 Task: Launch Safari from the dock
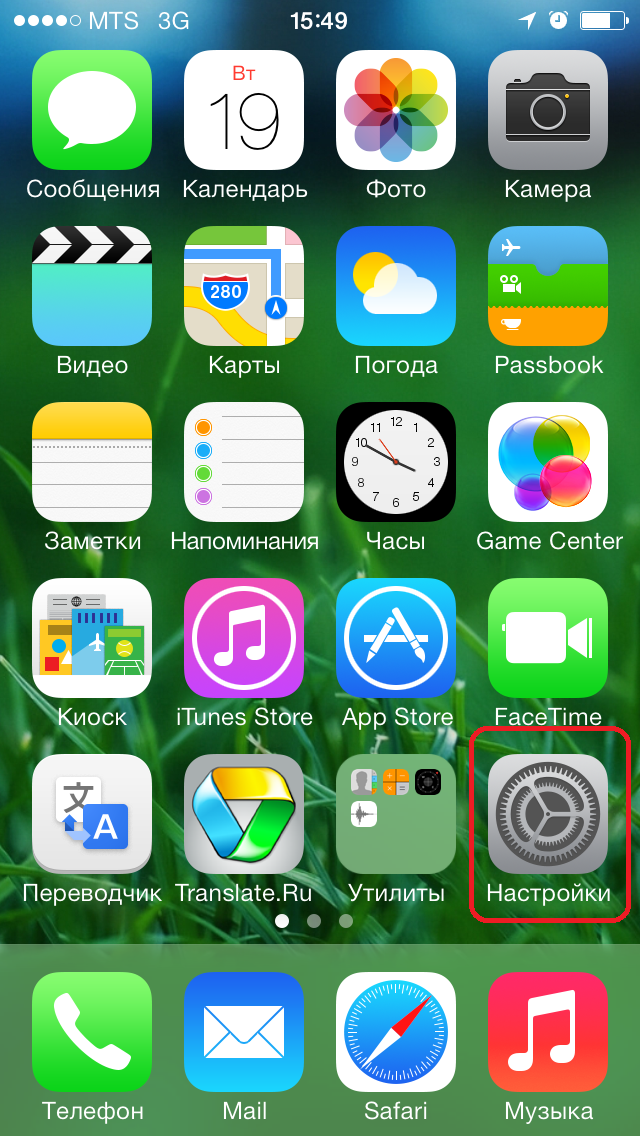click(396, 1032)
